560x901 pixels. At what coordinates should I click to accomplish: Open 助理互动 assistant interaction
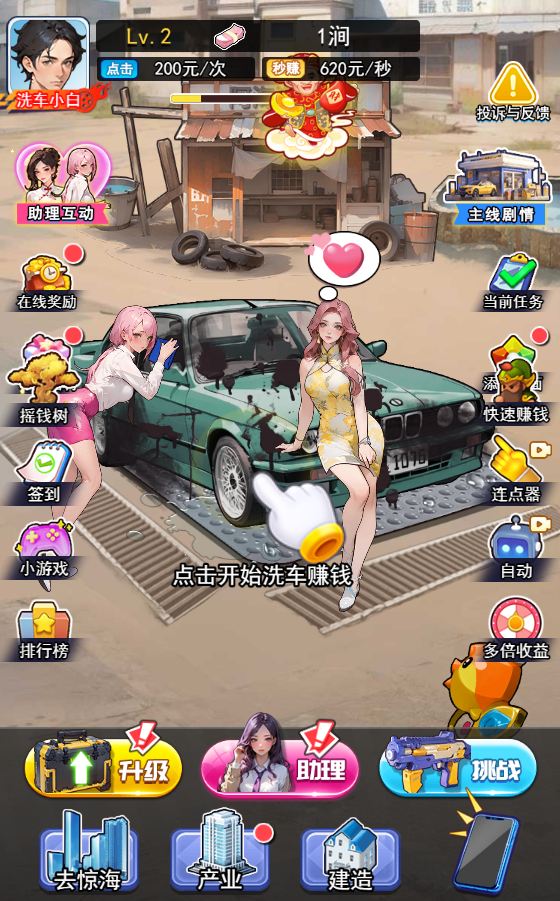point(61,184)
